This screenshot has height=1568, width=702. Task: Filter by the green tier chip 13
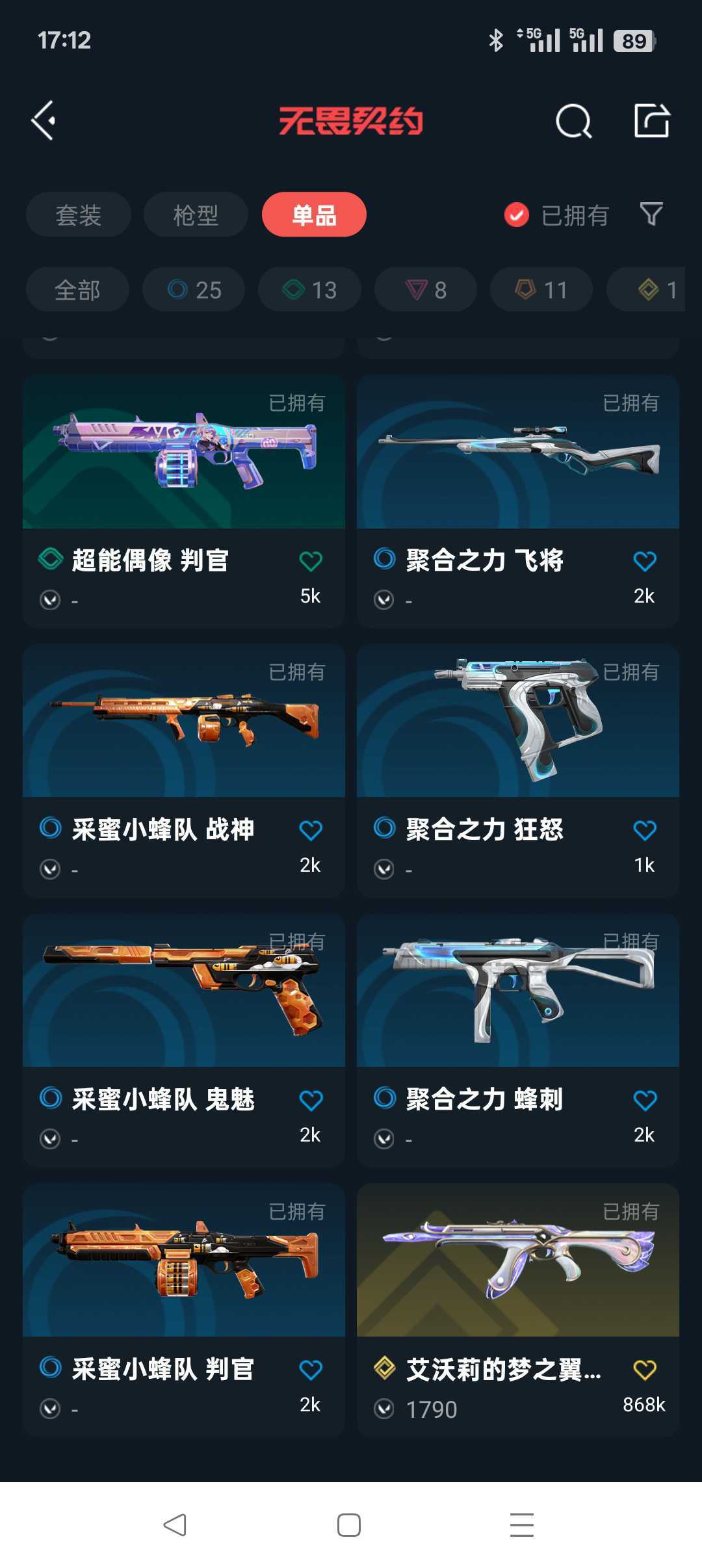(x=309, y=289)
